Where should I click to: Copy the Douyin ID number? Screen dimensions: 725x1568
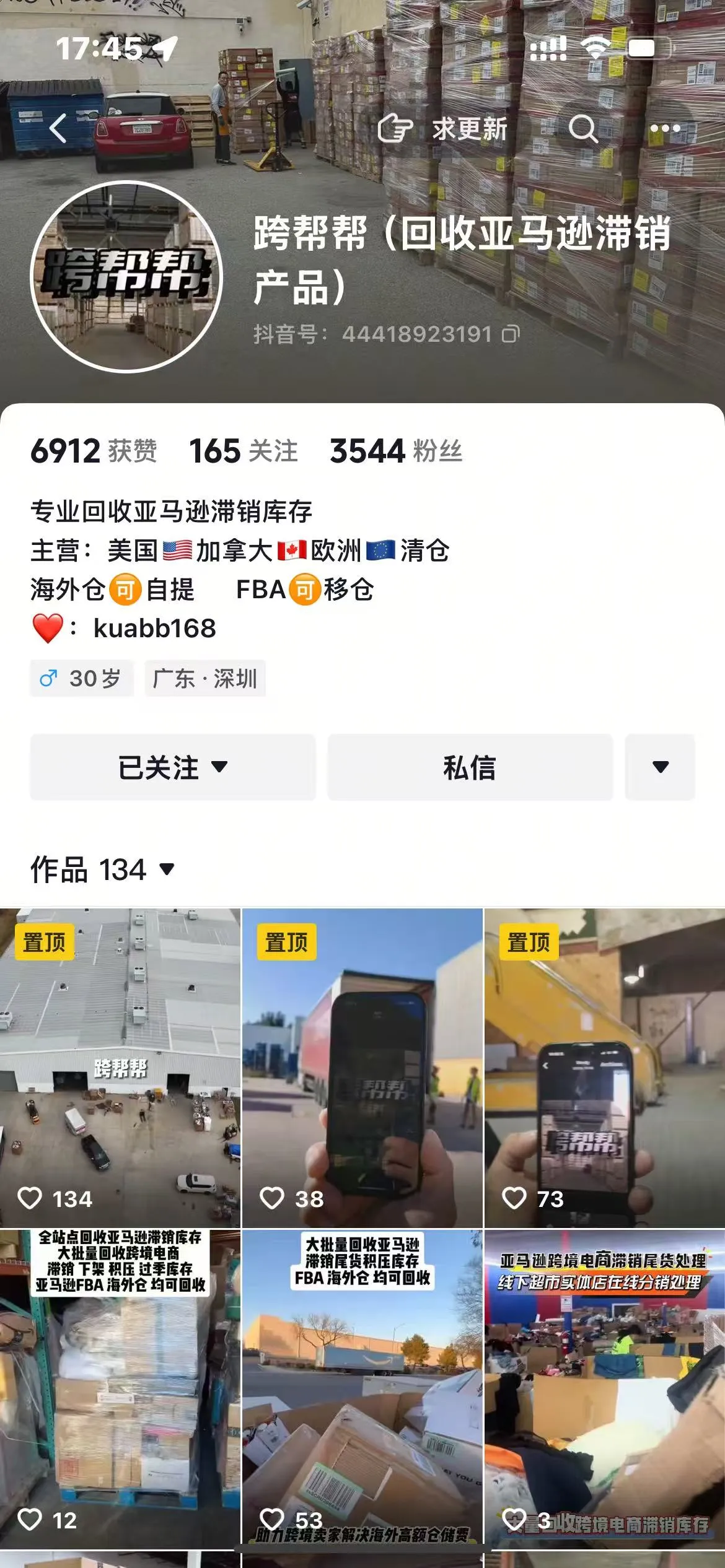tap(511, 334)
